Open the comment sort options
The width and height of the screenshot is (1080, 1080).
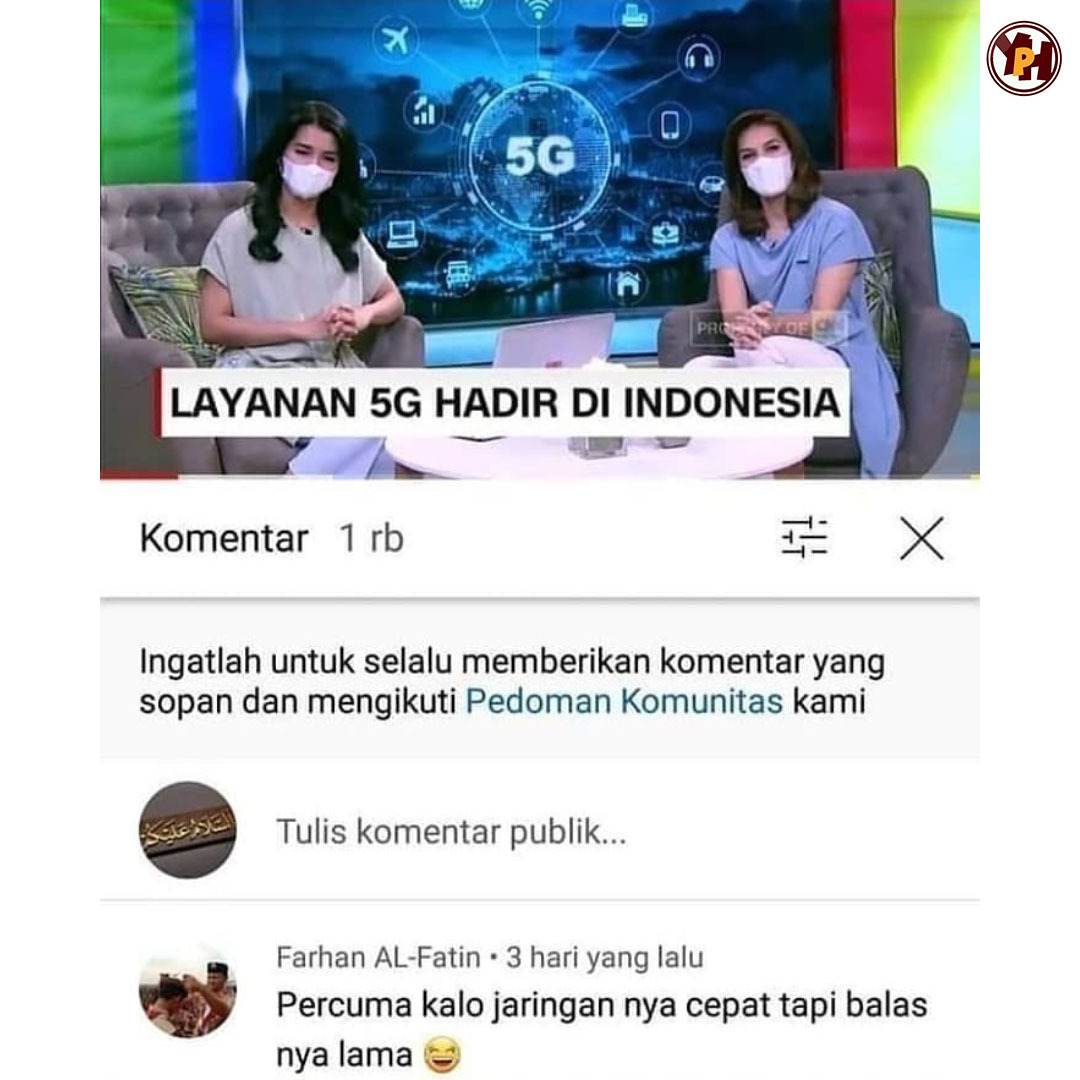click(x=804, y=539)
